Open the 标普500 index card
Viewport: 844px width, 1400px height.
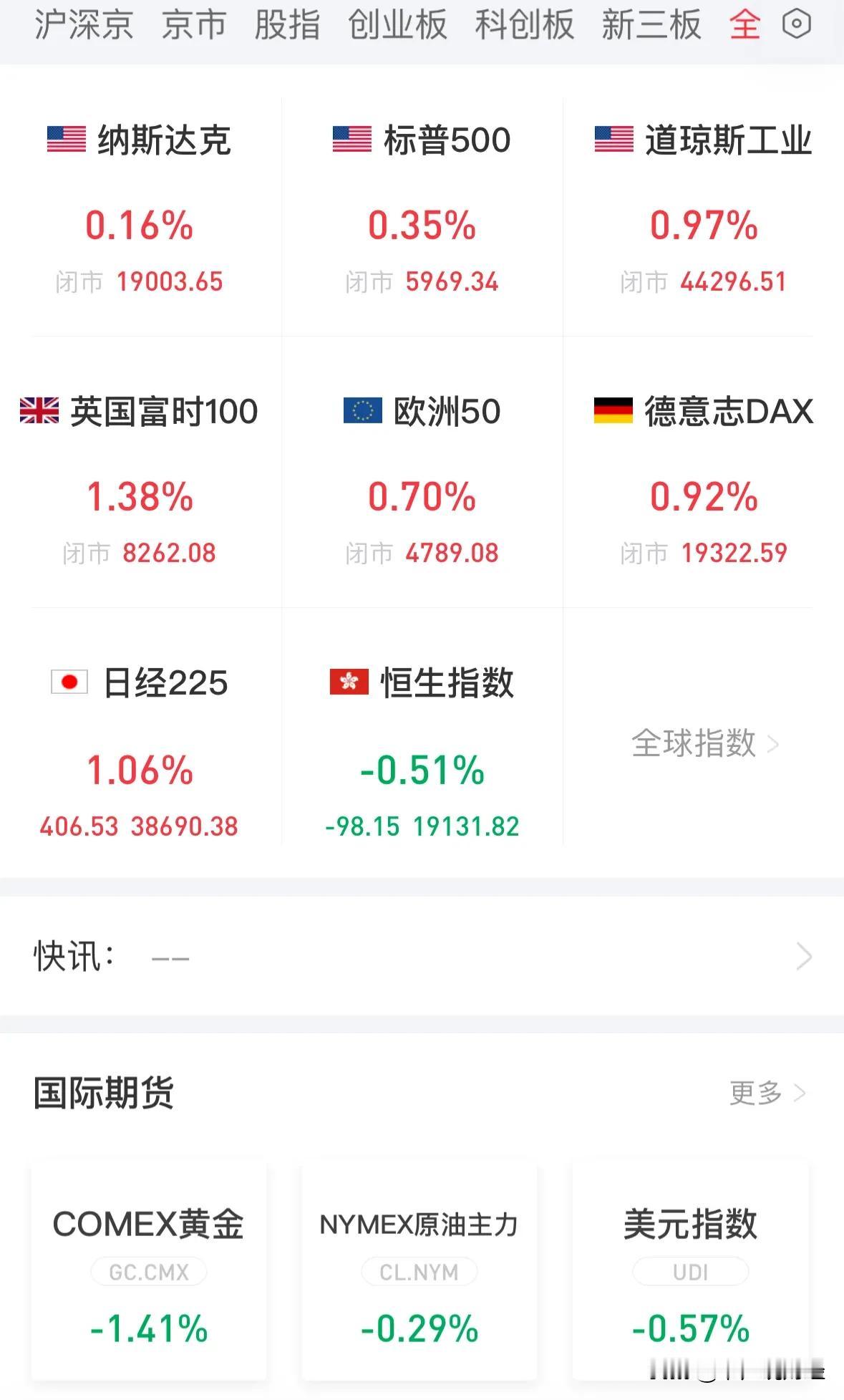(422, 209)
